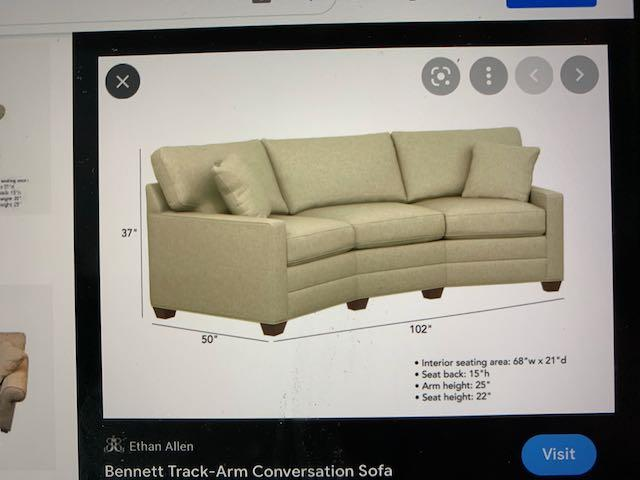Open the three-dot overflow menu
The width and height of the screenshot is (640, 480).
coord(488,76)
